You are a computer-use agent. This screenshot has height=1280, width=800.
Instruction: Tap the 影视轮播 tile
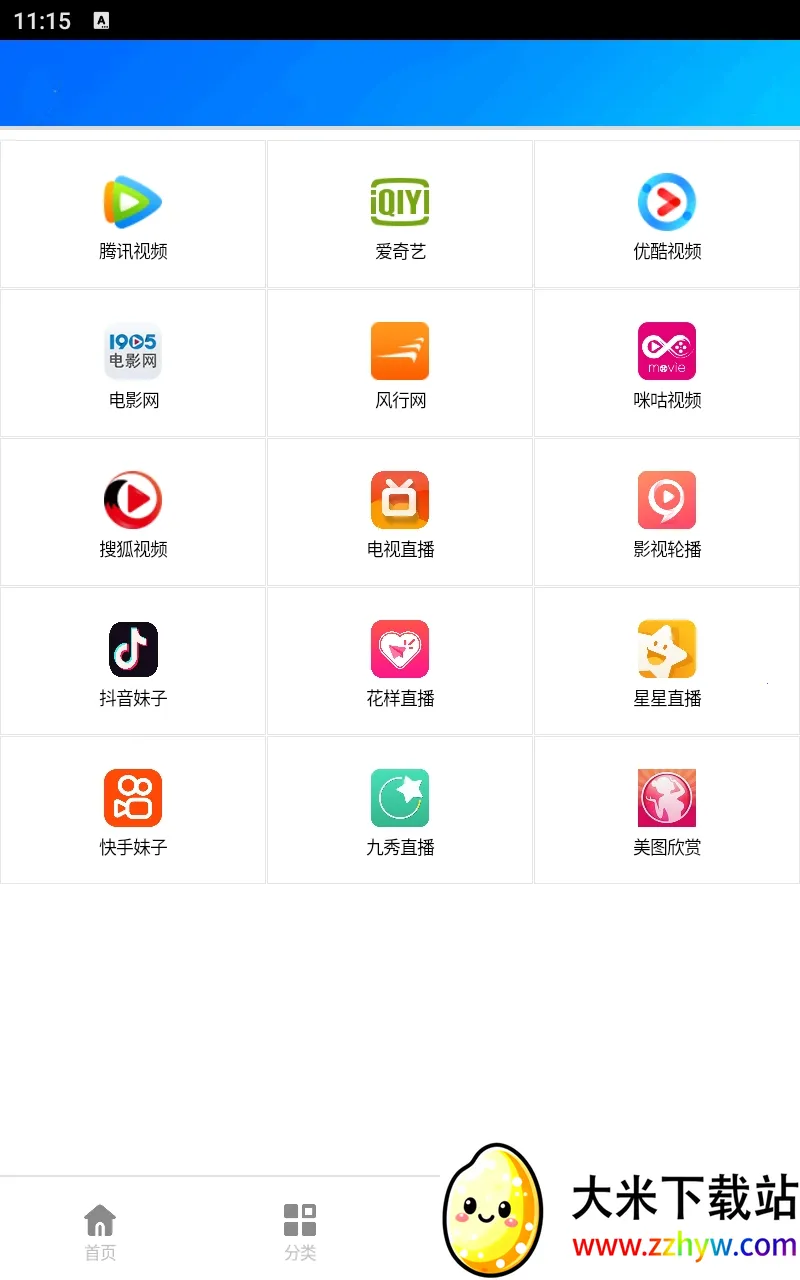click(667, 512)
